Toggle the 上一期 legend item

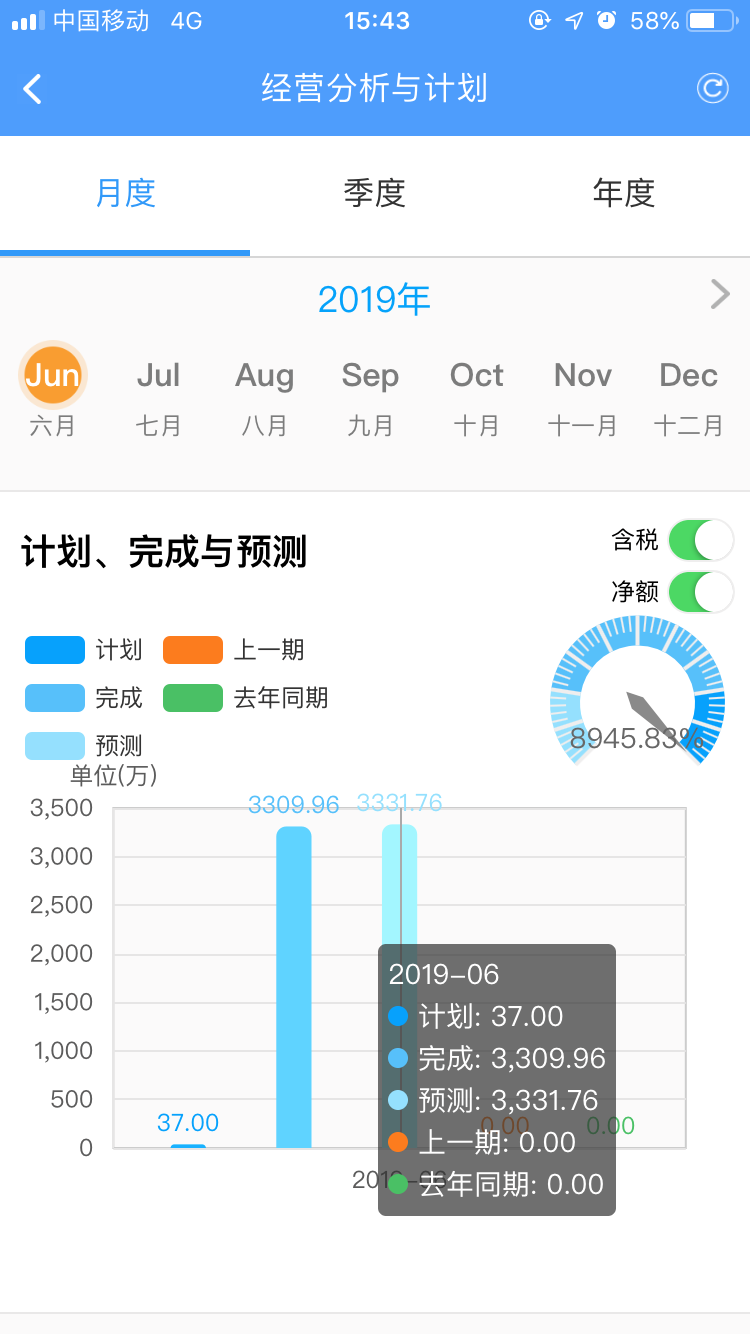coord(234,650)
